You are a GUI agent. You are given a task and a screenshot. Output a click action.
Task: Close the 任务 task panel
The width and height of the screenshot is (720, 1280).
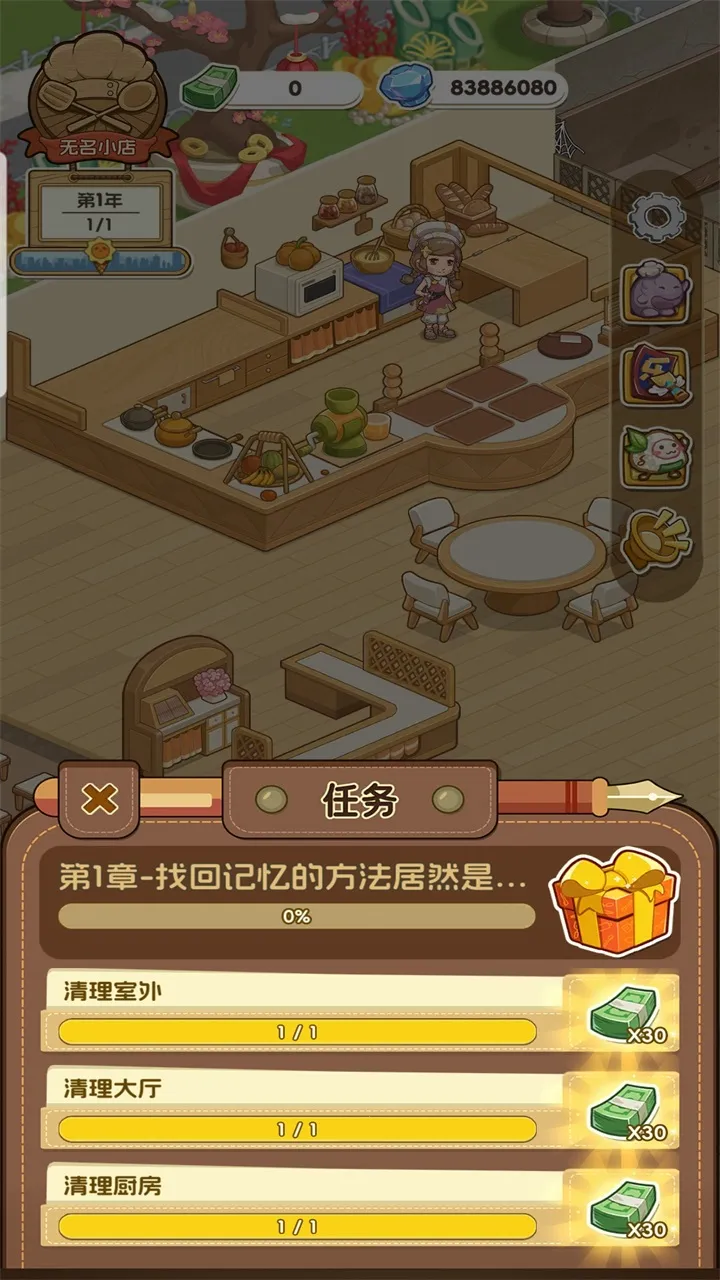pos(98,798)
